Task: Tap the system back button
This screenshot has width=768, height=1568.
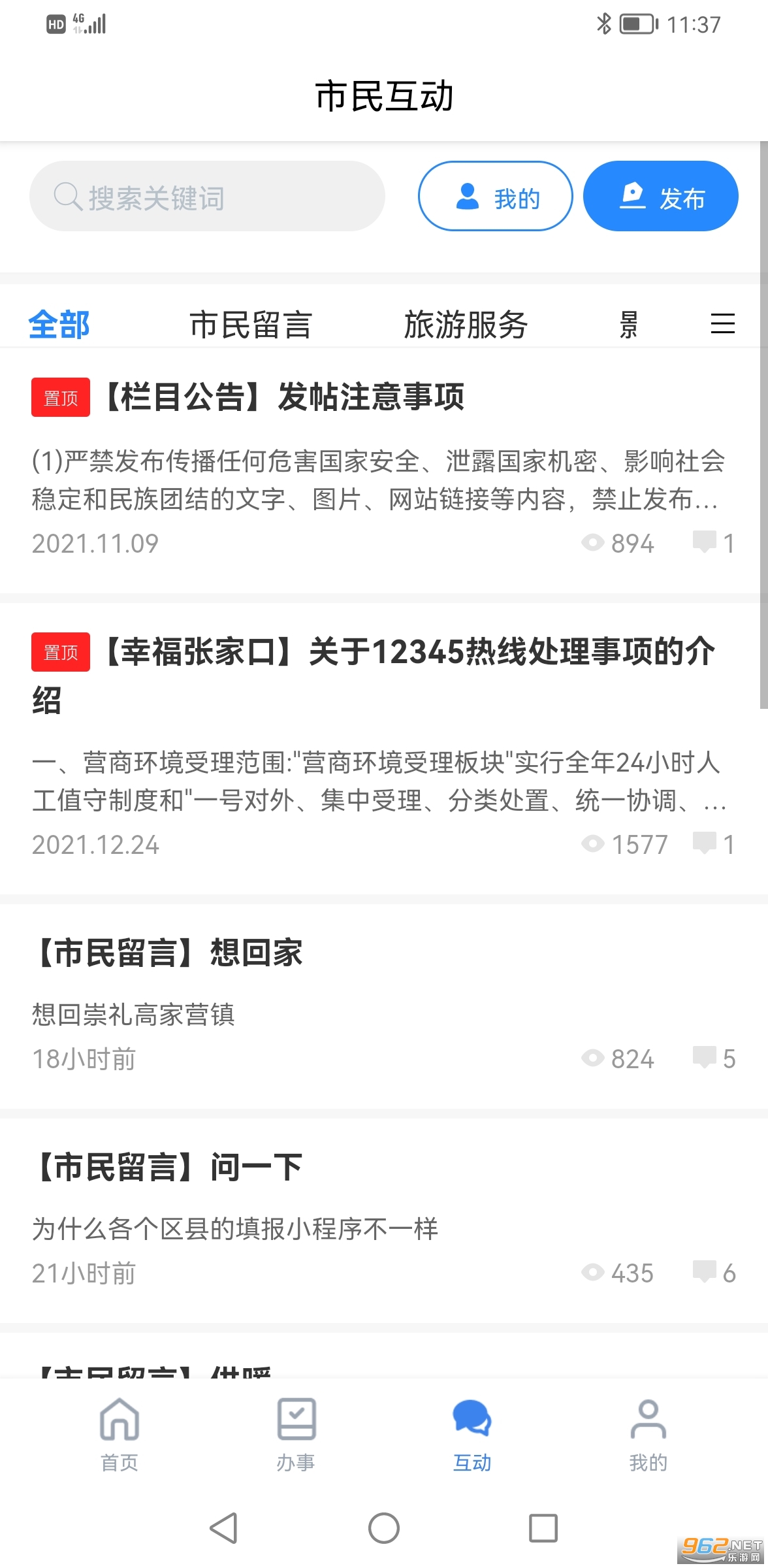Action: pyautogui.click(x=224, y=1528)
